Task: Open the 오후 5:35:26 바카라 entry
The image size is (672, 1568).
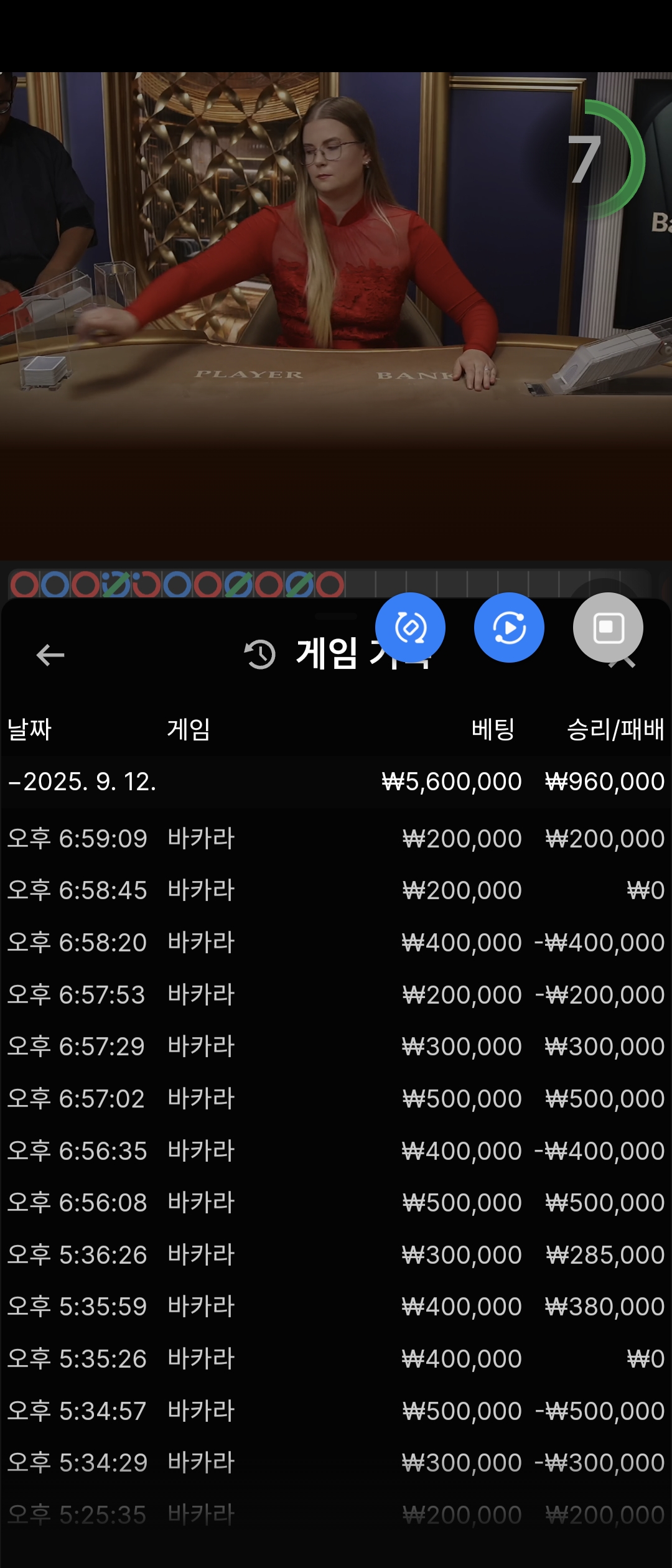Action: pyautogui.click(x=336, y=1359)
